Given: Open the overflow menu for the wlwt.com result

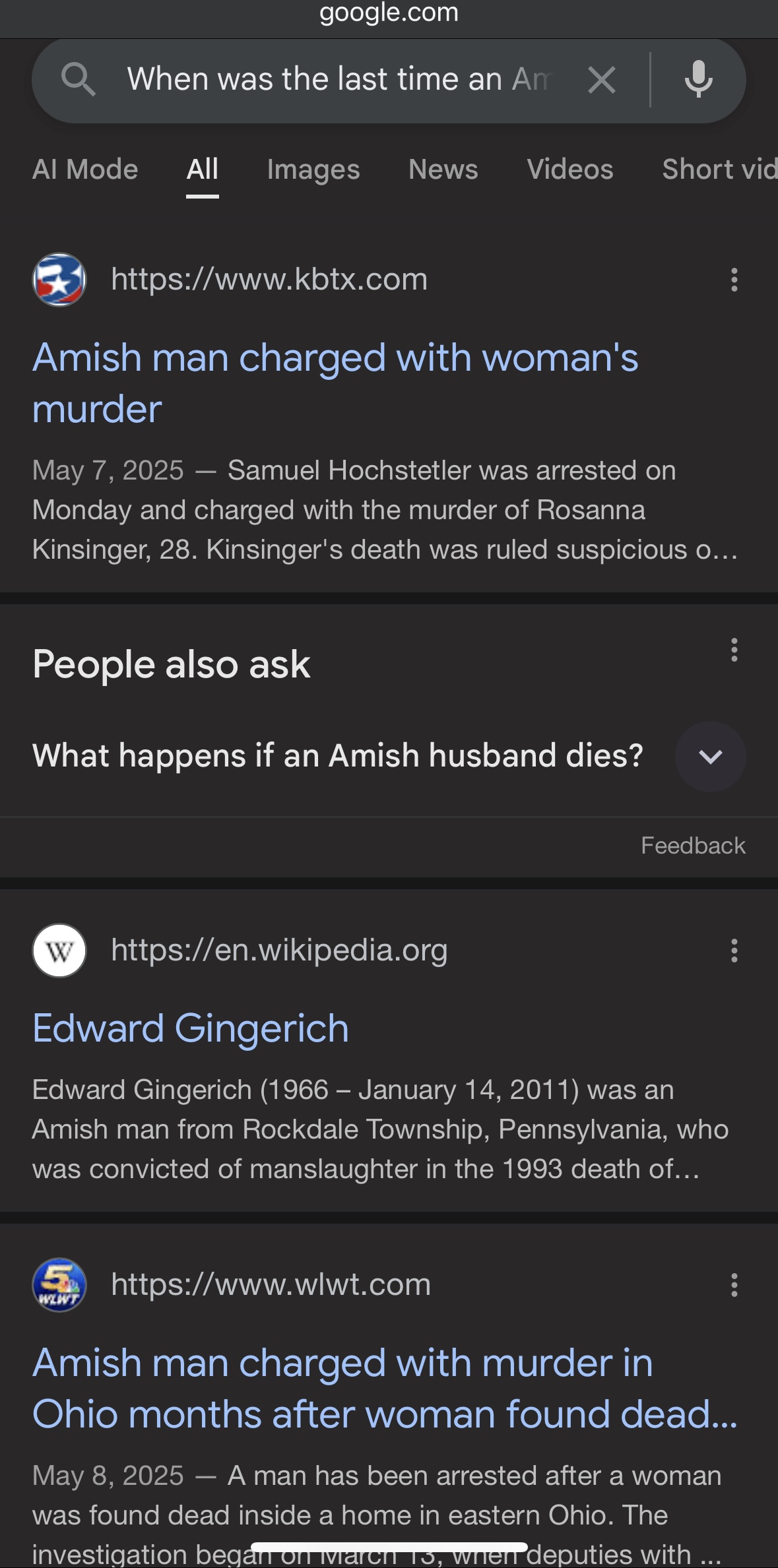Looking at the screenshot, I should coord(734,1285).
